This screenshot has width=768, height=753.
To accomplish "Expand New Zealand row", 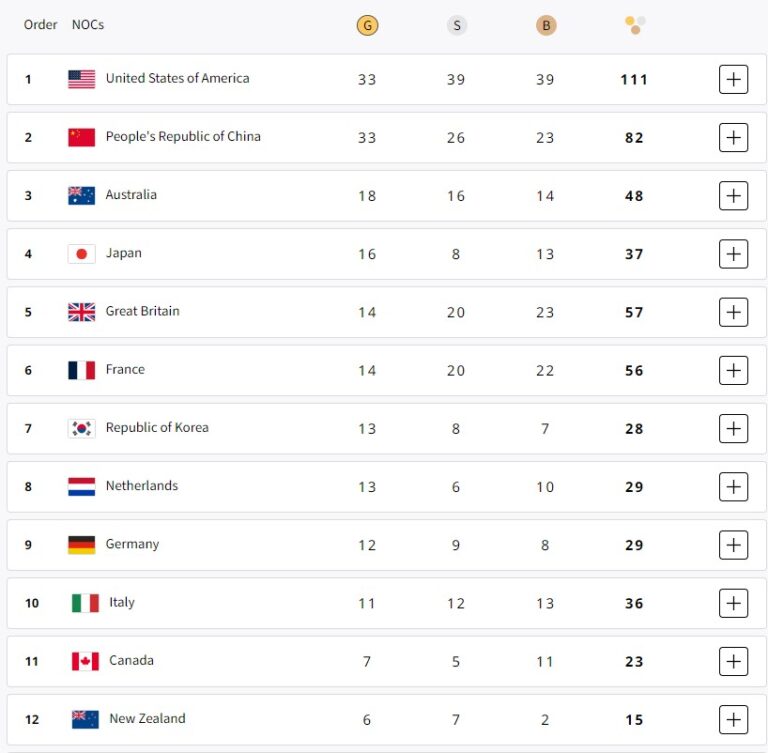I will tap(733, 719).
